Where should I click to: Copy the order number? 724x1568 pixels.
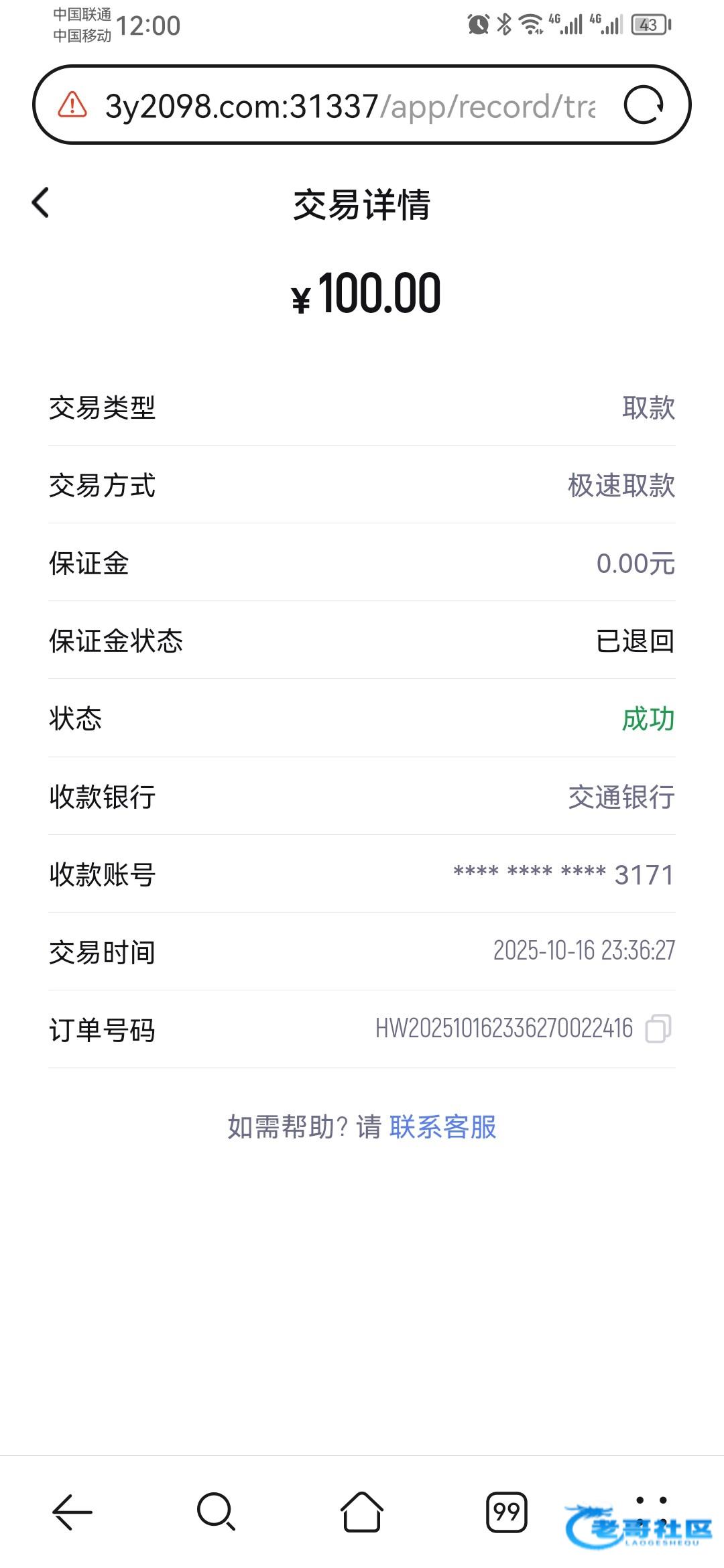tap(658, 1029)
